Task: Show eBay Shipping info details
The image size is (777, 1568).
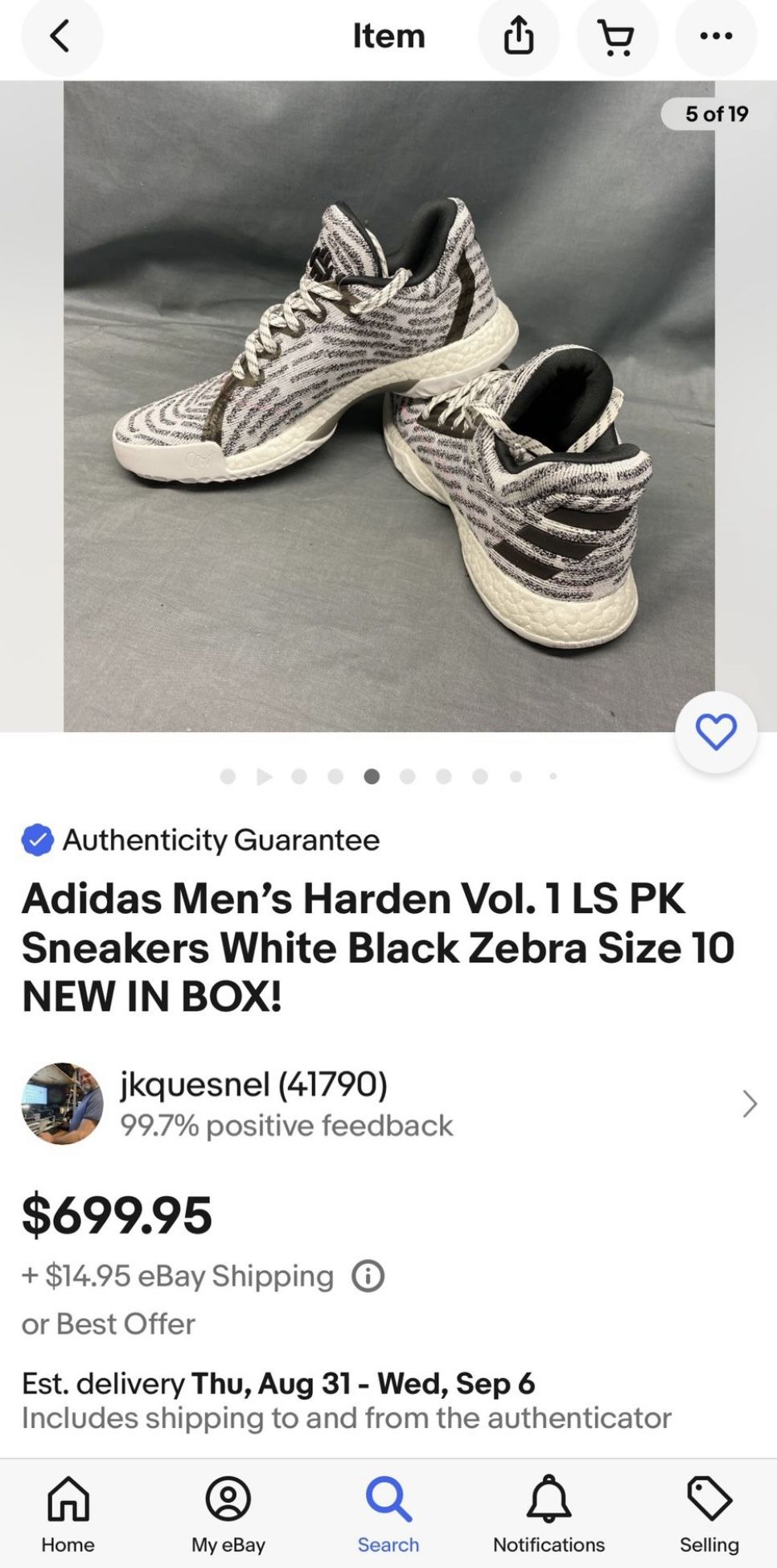Action: click(x=368, y=1276)
